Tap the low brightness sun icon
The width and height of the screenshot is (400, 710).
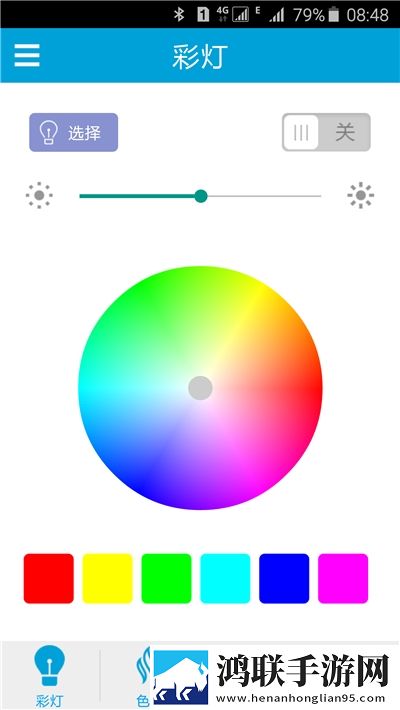point(39,196)
